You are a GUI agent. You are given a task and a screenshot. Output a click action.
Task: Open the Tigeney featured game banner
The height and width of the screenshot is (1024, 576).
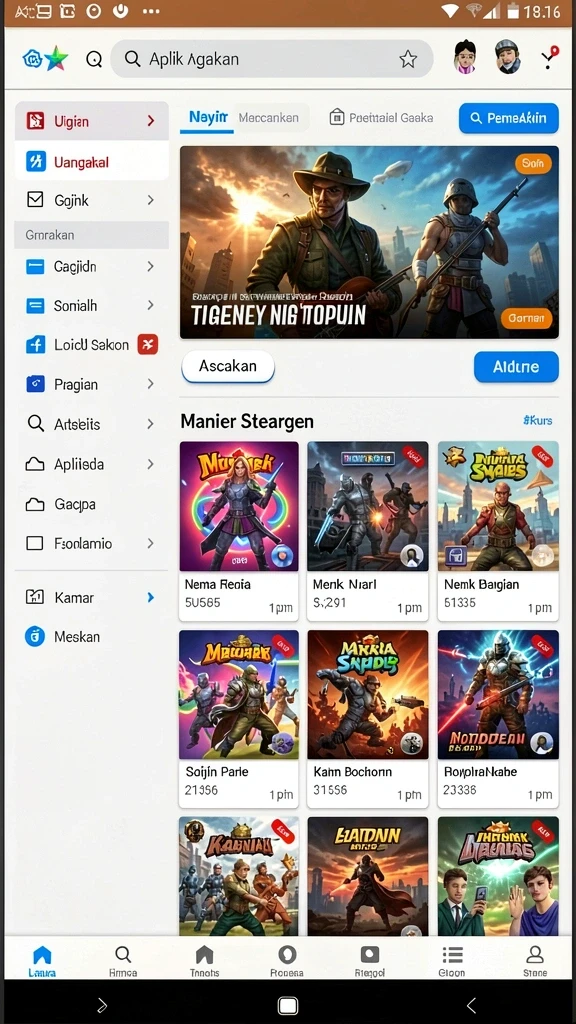pyautogui.click(x=370, y=242)
